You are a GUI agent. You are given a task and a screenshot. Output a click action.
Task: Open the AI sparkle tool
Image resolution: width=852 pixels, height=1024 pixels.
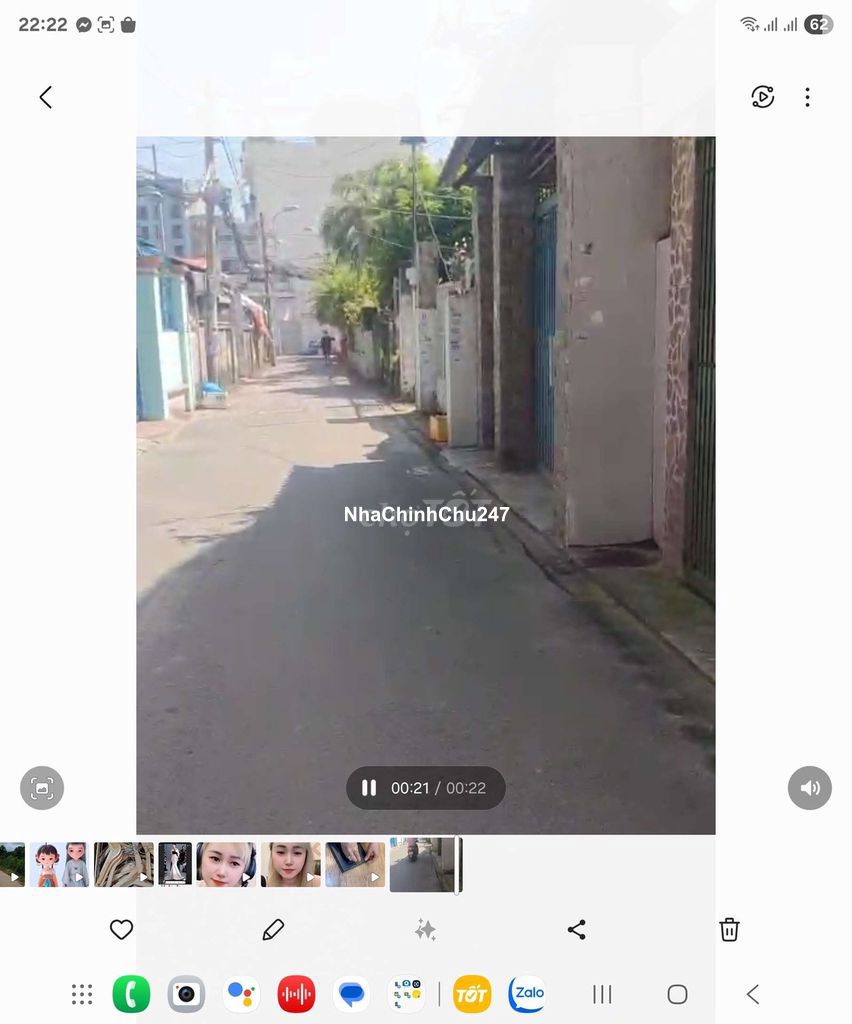click(x=425, y=929)
